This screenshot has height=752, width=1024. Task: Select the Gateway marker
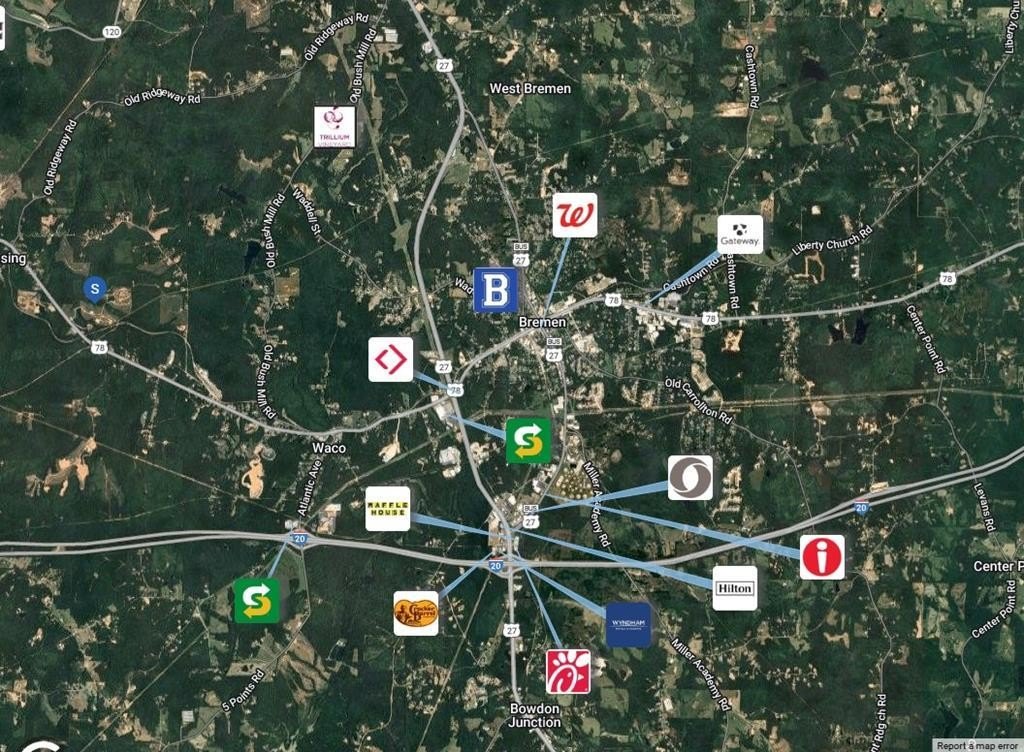tap(740, 234)
